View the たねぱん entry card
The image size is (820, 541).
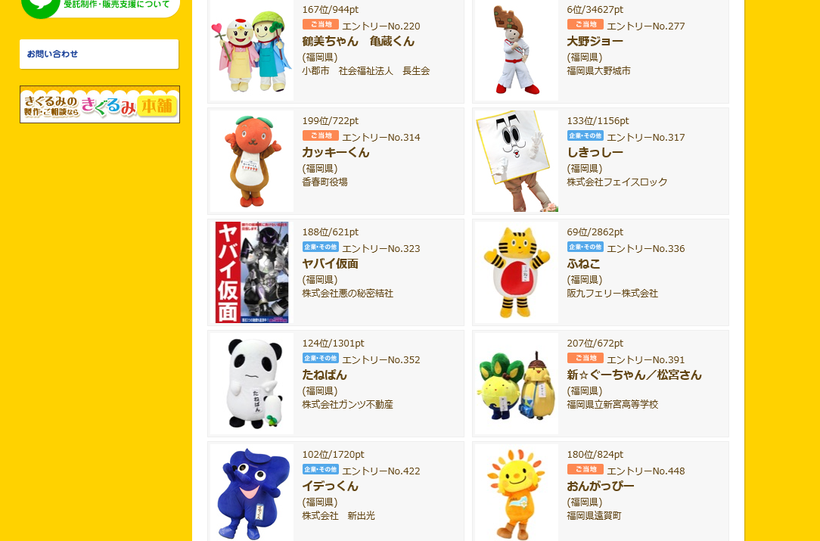336,383
